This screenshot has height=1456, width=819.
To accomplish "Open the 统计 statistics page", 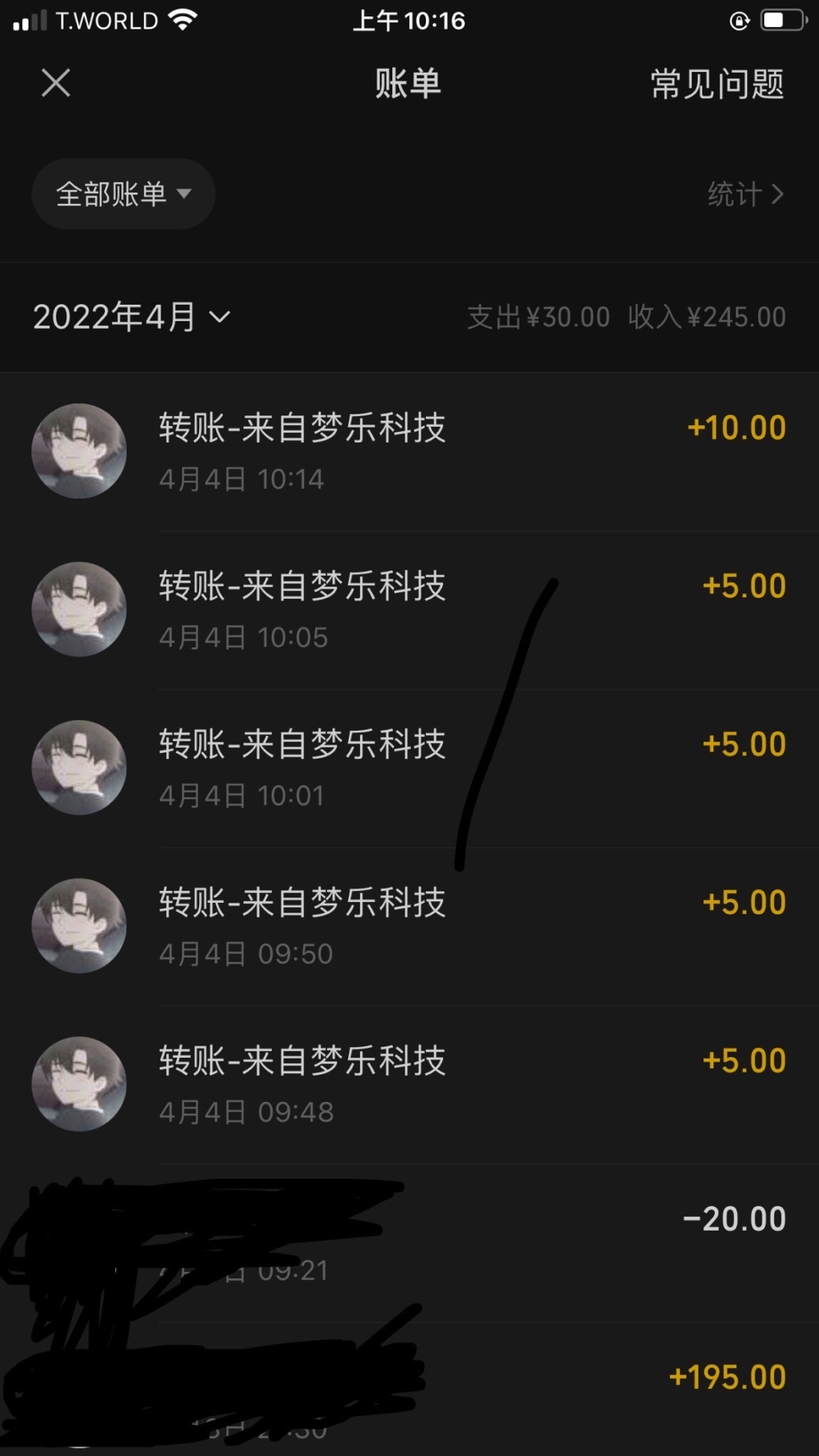I will tap(745, 194).
